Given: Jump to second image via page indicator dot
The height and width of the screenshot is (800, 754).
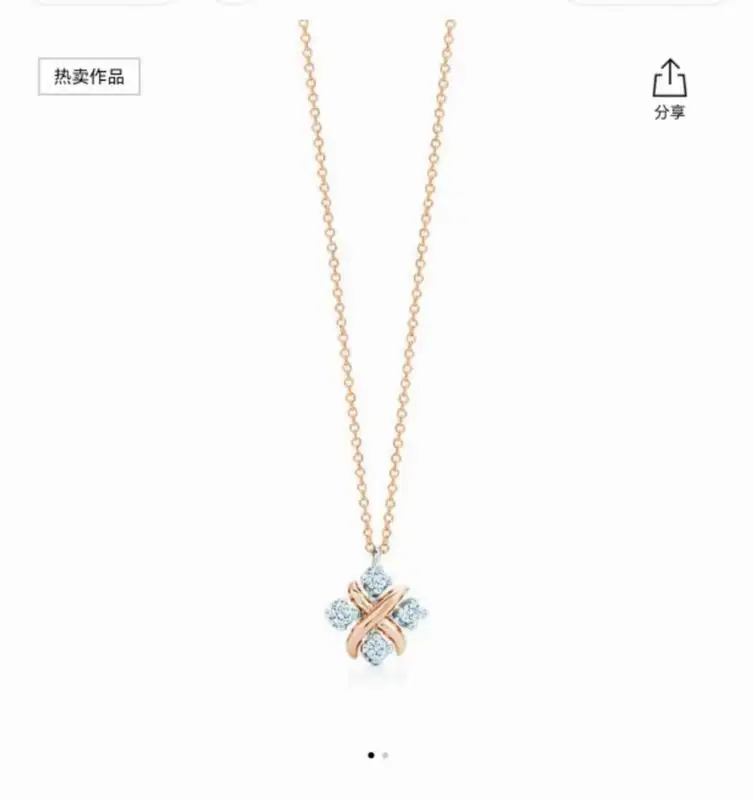Looking at the screenshot, I should (x=385, y=756).
